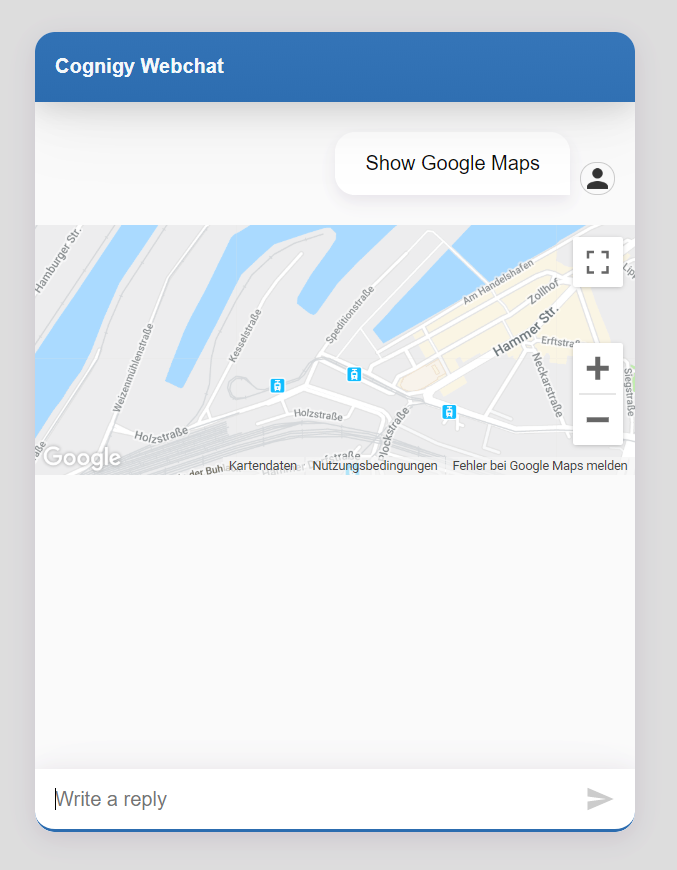
Task: Open Fehler bei Google Maps melden link
Action: click(x=540, y=466)
